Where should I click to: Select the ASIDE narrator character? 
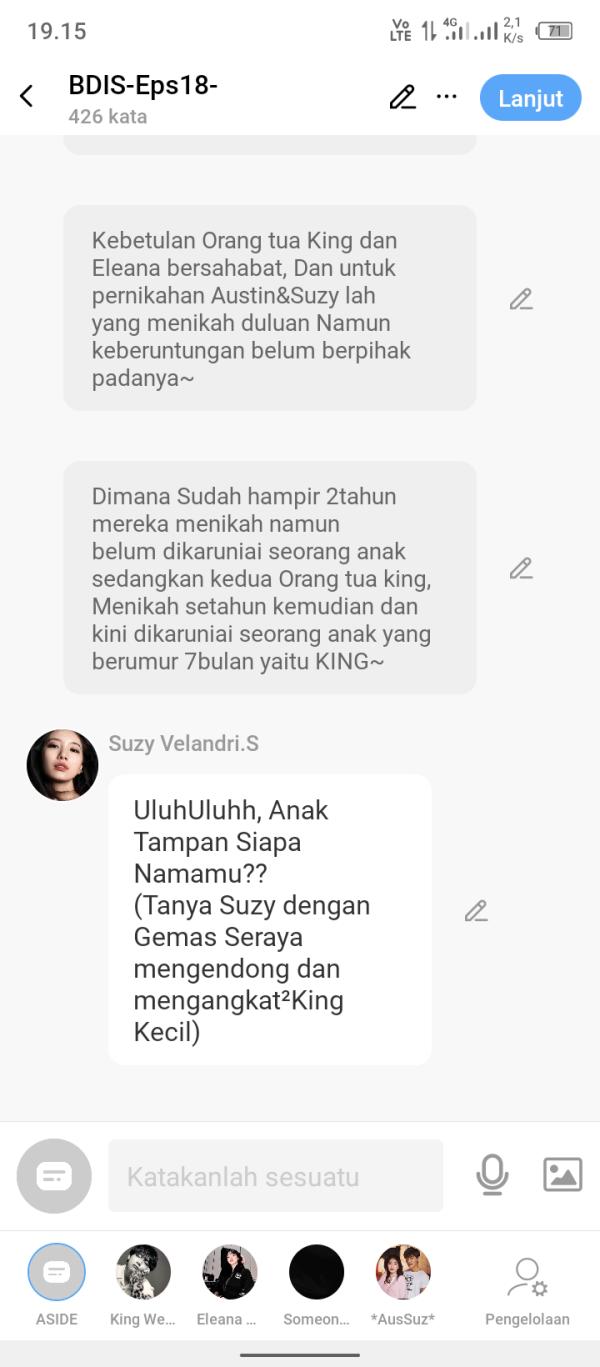(57, 1273)
